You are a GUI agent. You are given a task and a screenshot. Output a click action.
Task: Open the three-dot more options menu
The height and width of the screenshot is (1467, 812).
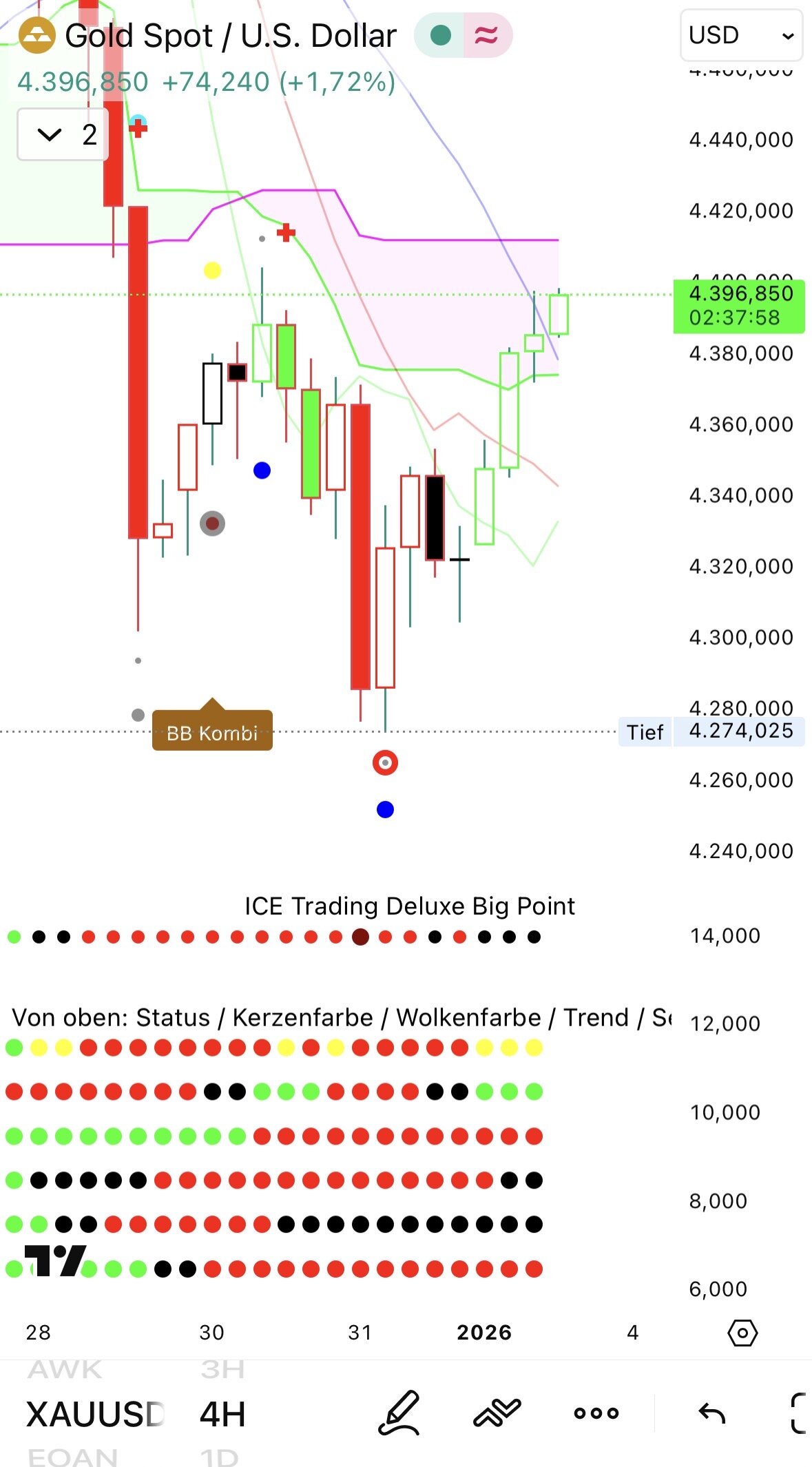point(596,1413)
